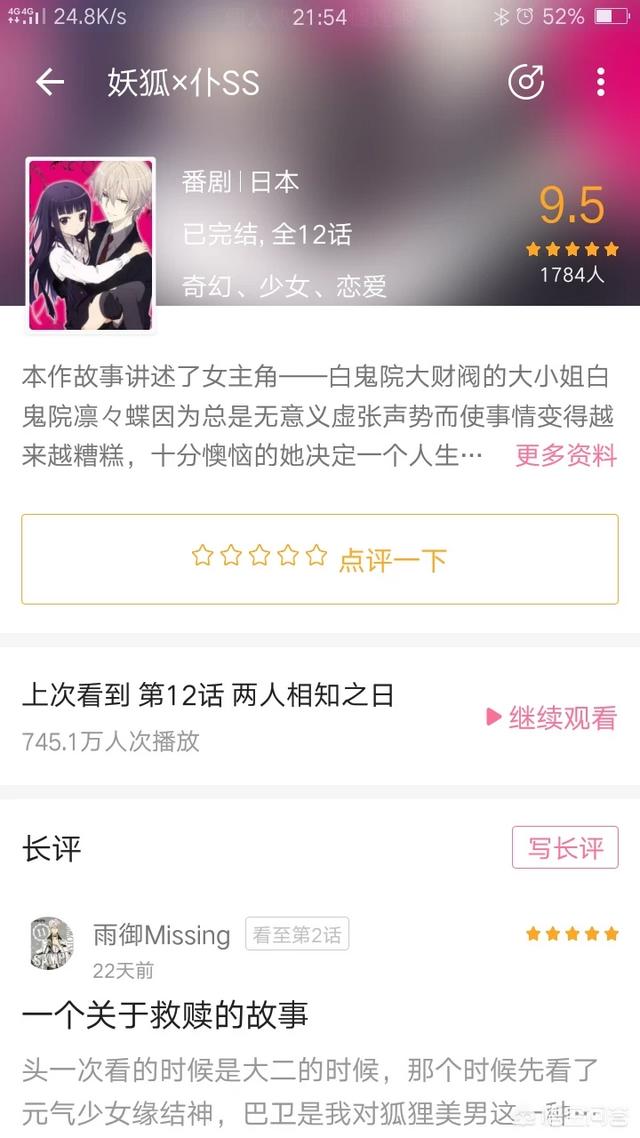Go back using the arrow icon

[x=50, y=83]
